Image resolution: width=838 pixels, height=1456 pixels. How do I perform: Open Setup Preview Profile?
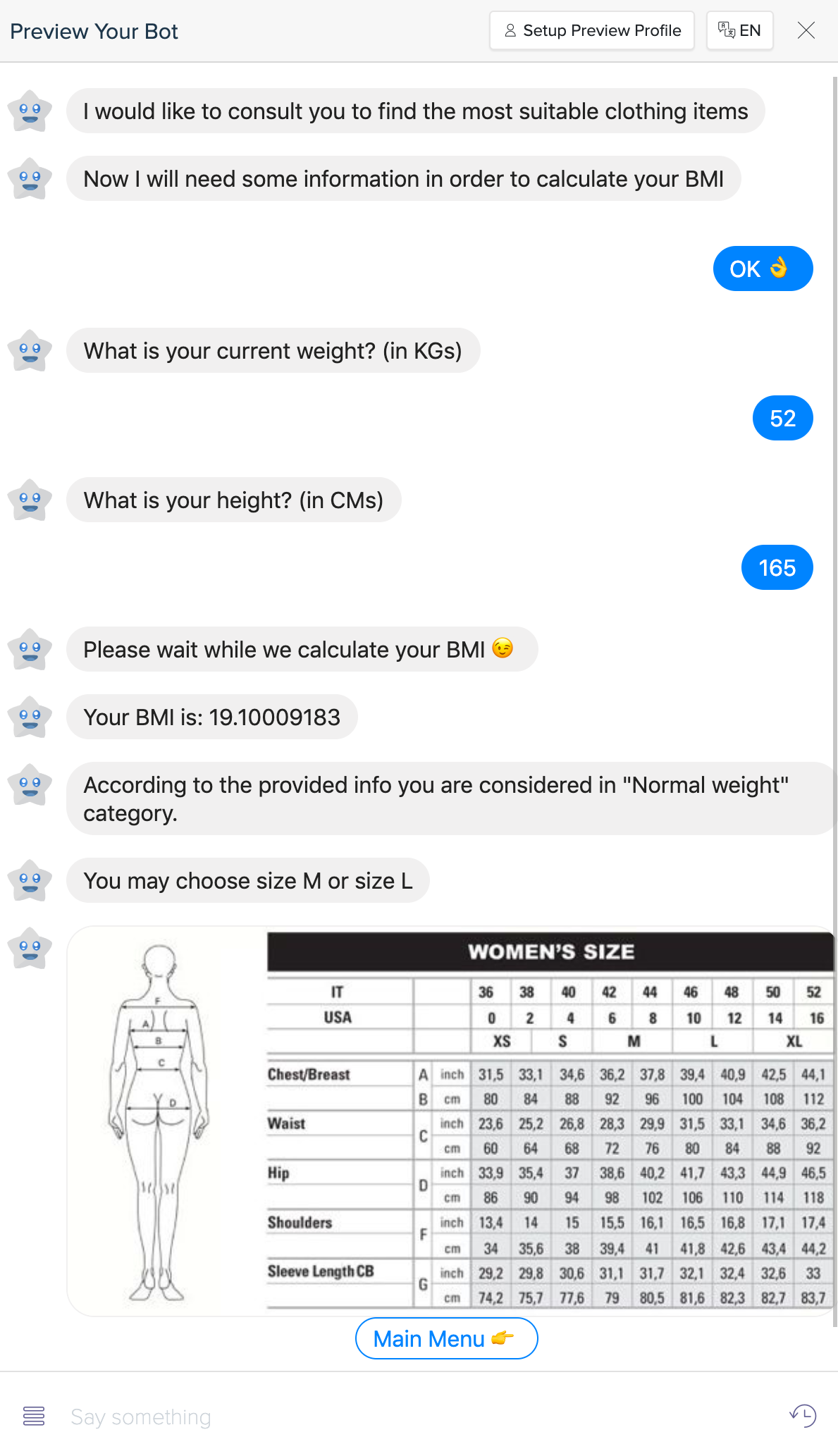[x=592, y=30]
